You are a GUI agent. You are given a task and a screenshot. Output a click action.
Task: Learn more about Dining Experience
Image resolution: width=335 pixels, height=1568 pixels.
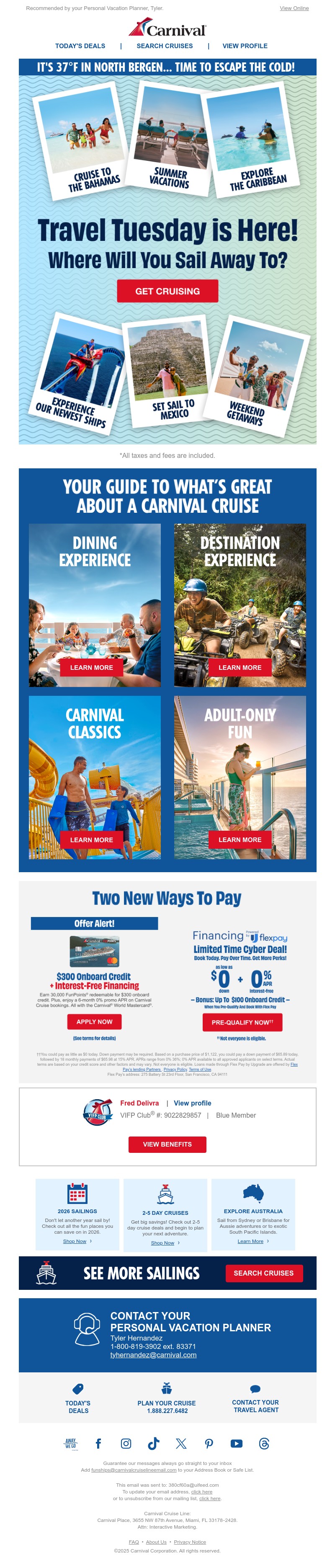91,667
